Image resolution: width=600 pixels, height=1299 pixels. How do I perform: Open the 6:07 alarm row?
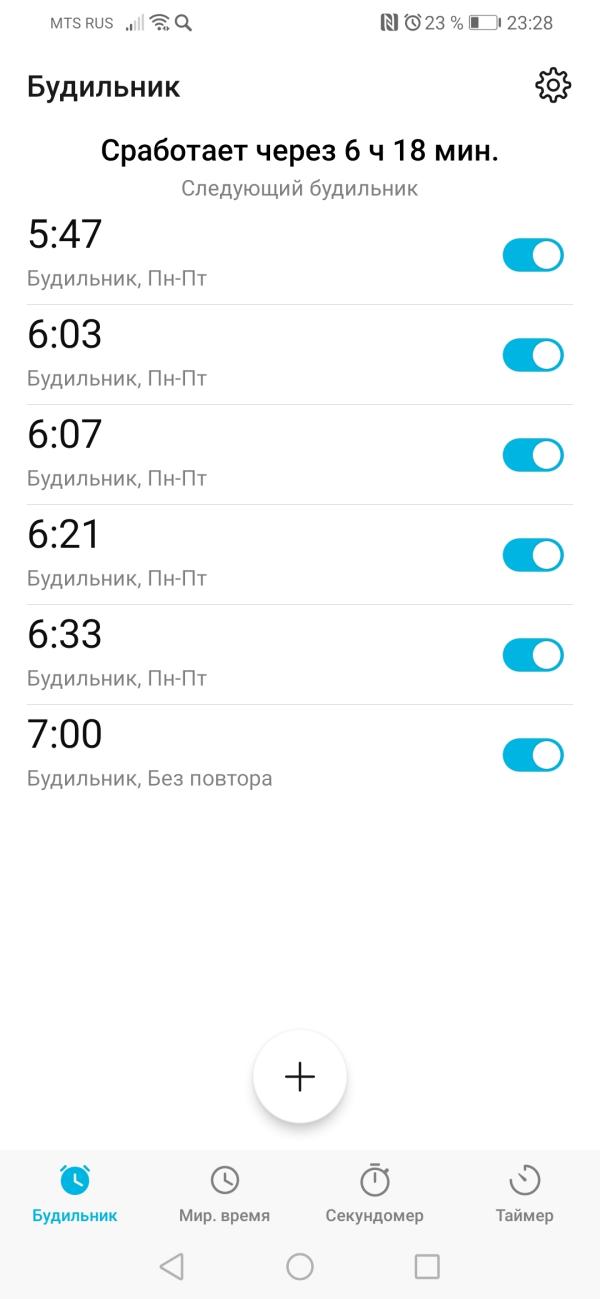[200, 453]
